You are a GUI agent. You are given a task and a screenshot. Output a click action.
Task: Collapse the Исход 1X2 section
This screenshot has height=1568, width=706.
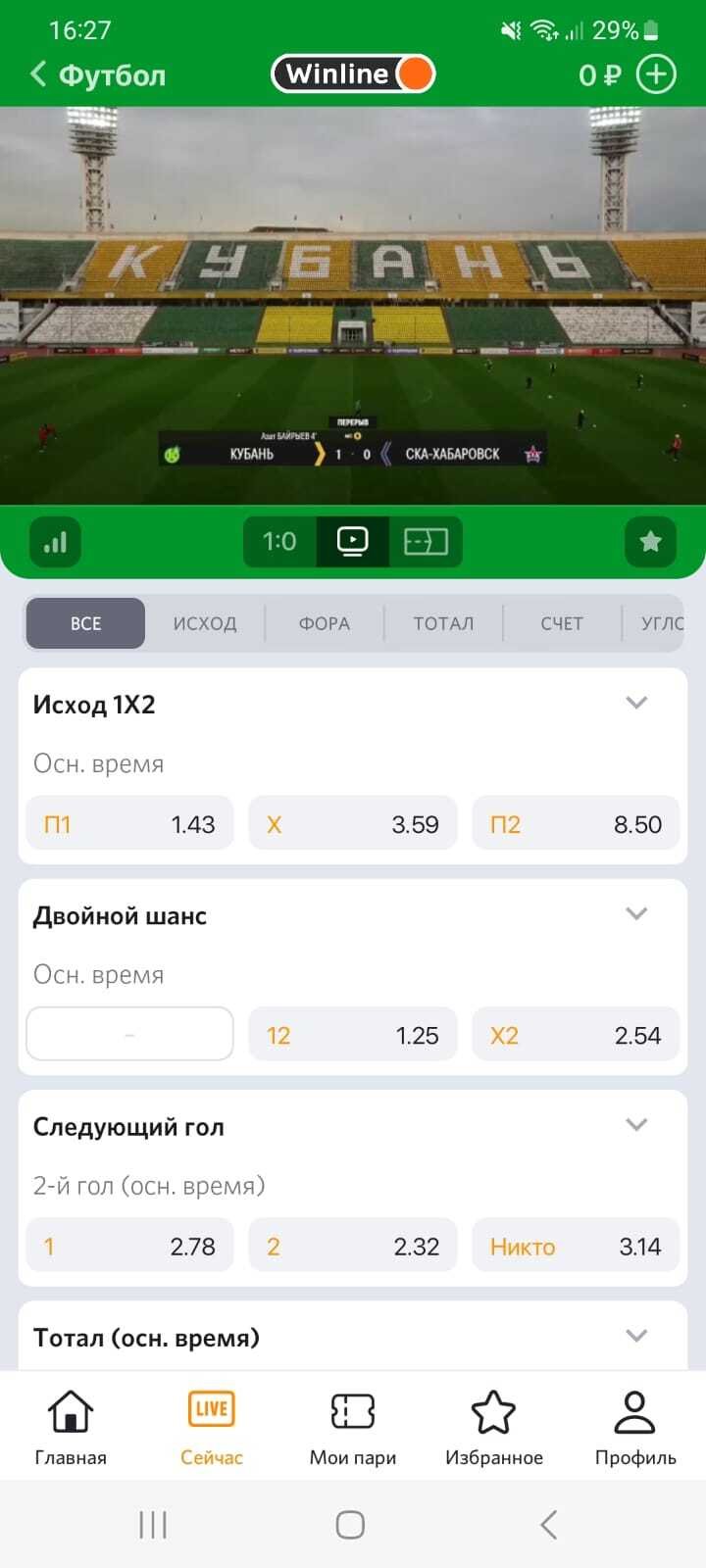(x=636, y=703)
